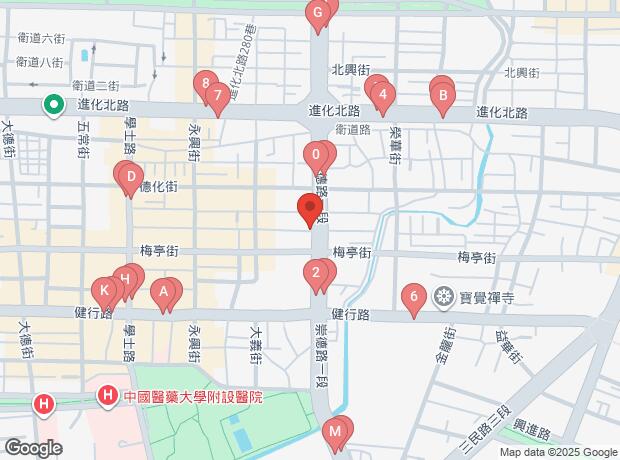The image size is (620, 460).
Task: Tap the marker labeled 6
Action: point(412,298)
